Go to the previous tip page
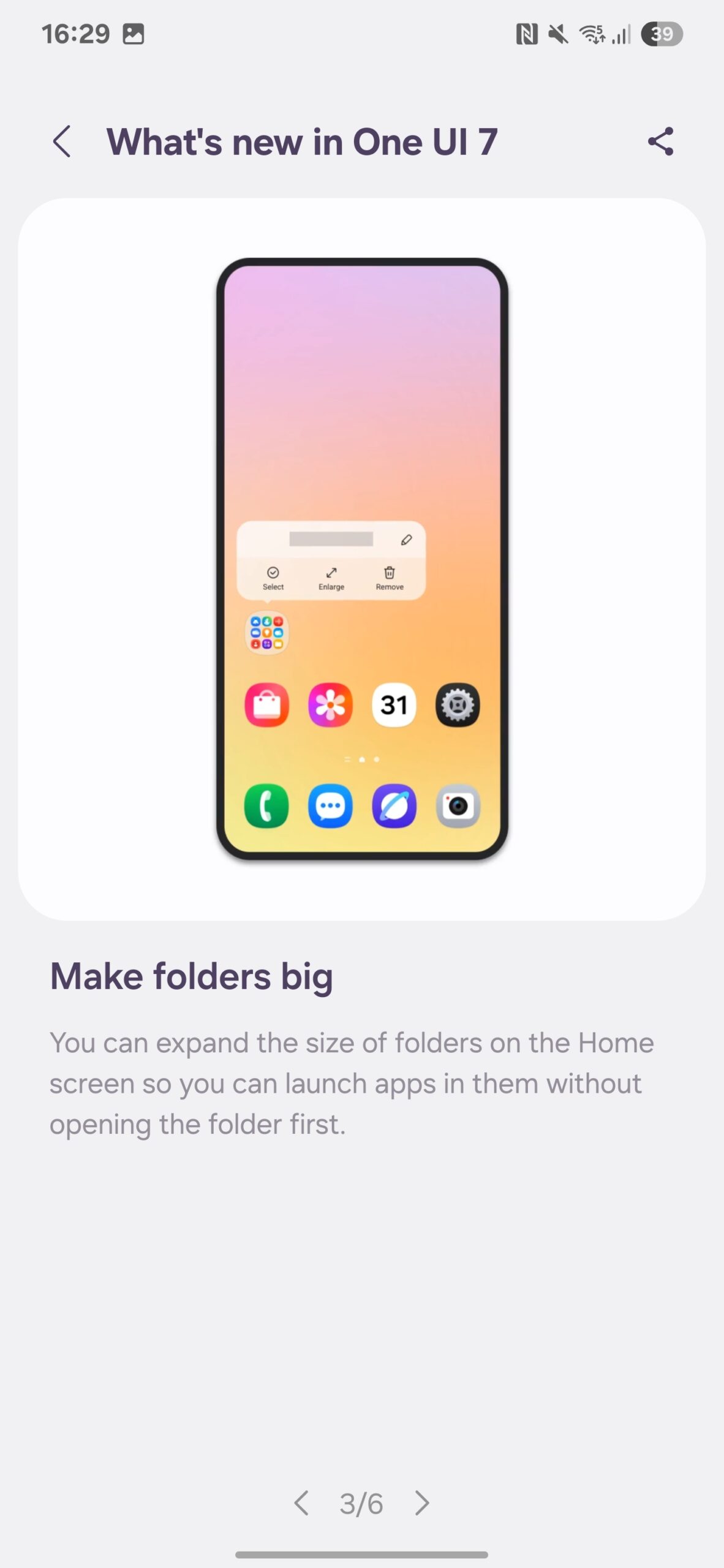This screenshot has width=724, height=1568. (301, 1502)
